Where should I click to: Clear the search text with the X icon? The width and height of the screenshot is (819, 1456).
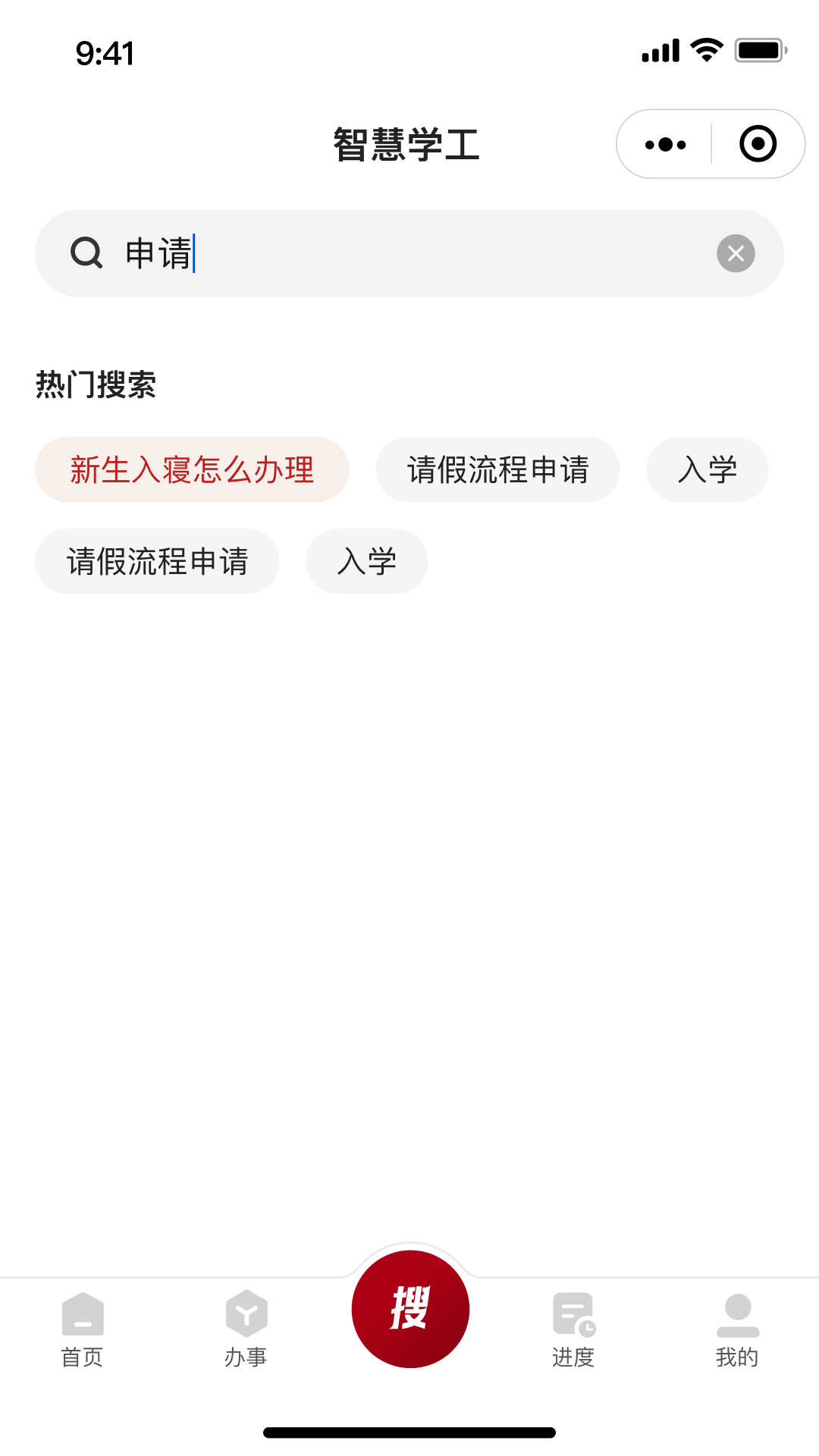tap(736, 253)
